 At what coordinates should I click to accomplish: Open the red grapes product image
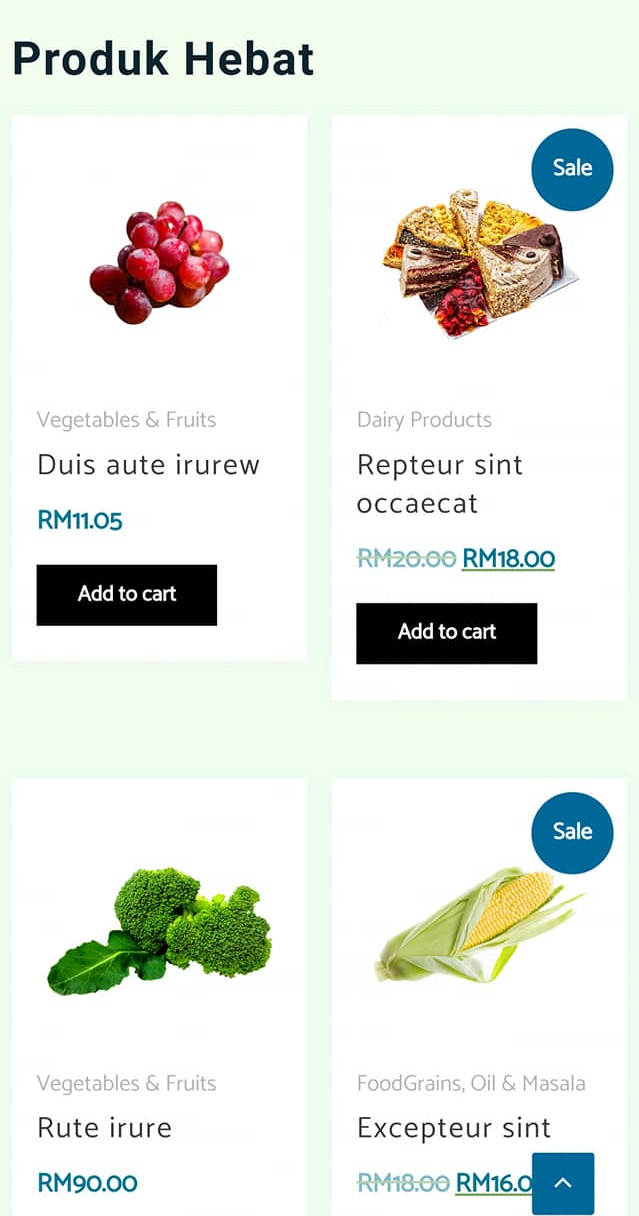(159, 263)
